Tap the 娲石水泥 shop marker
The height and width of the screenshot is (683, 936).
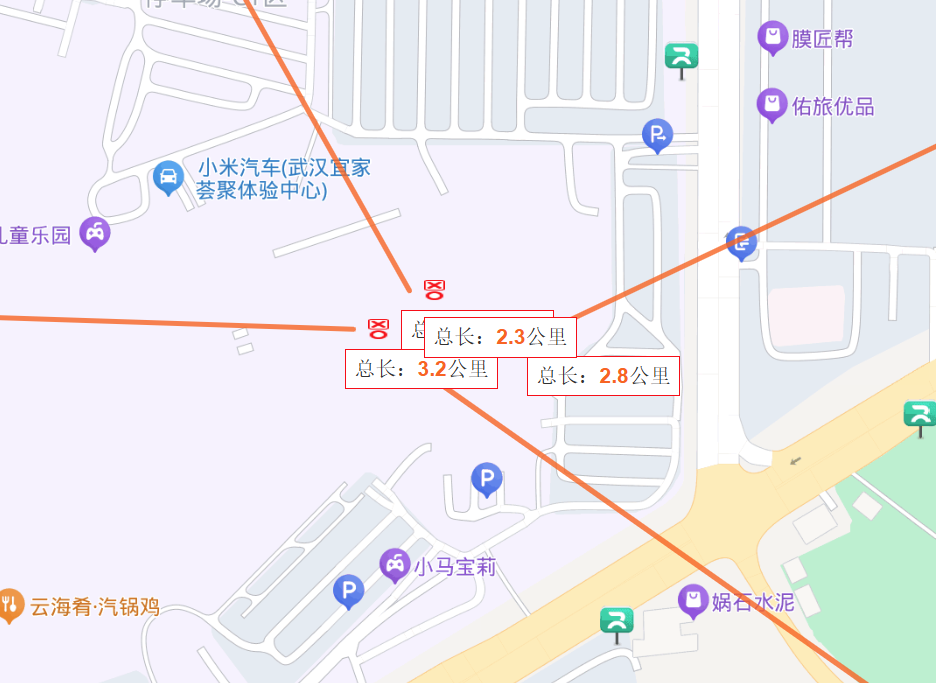coord(692,601)
